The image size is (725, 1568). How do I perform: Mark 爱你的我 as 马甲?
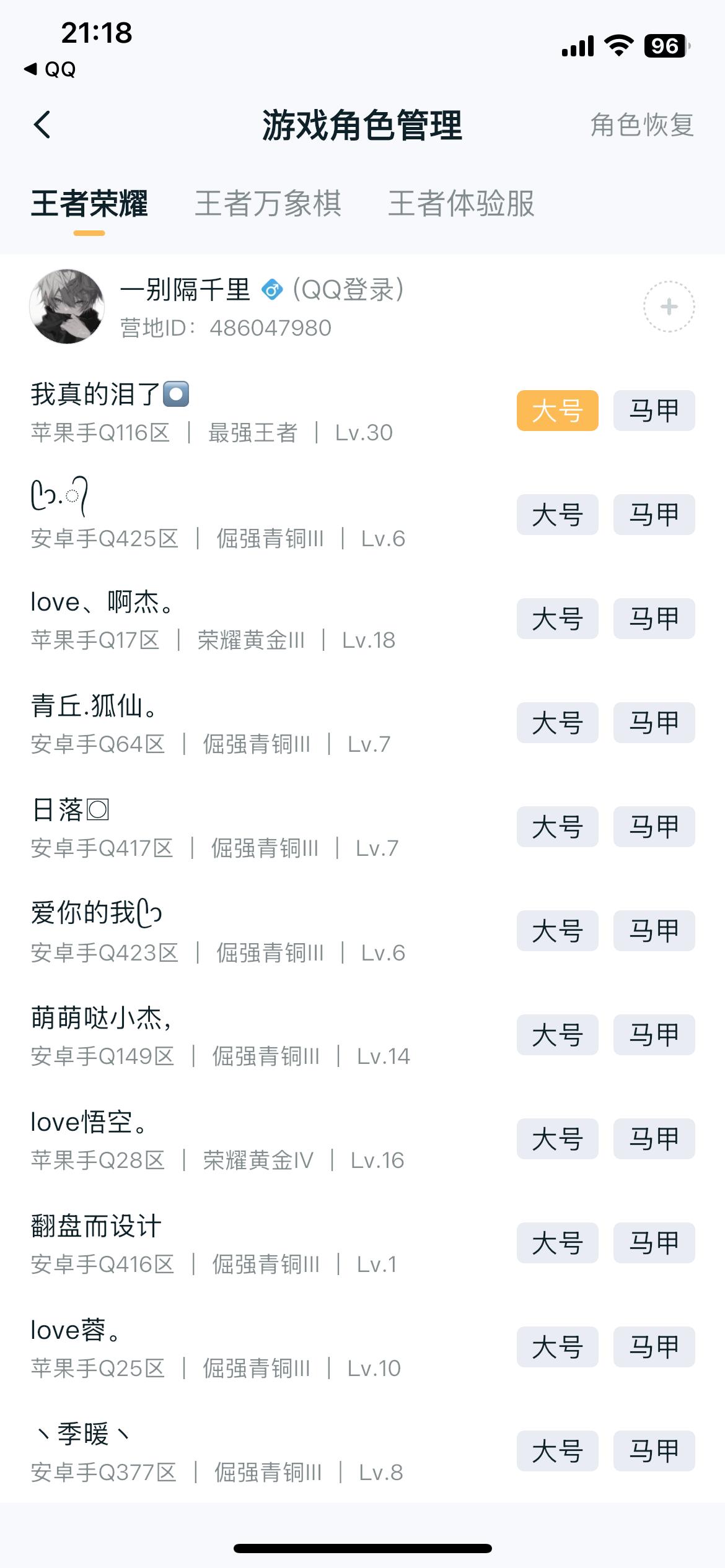click(653, 931)
